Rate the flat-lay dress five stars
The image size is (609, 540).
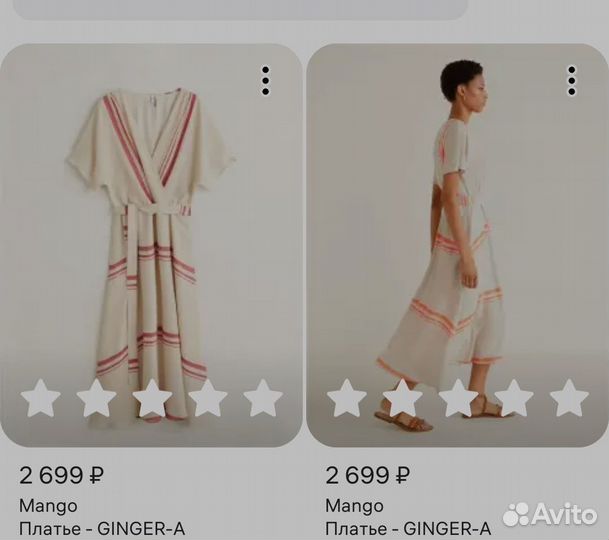263,398
